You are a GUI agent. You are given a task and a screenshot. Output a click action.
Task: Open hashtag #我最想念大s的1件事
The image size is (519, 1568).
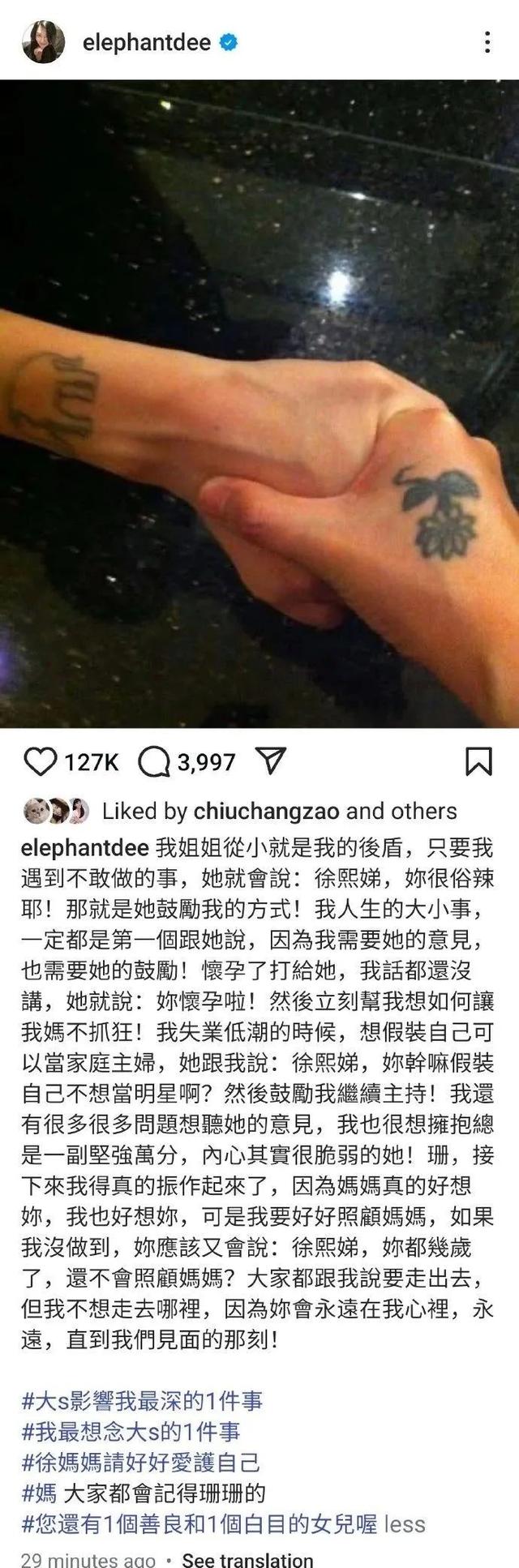131,1431
